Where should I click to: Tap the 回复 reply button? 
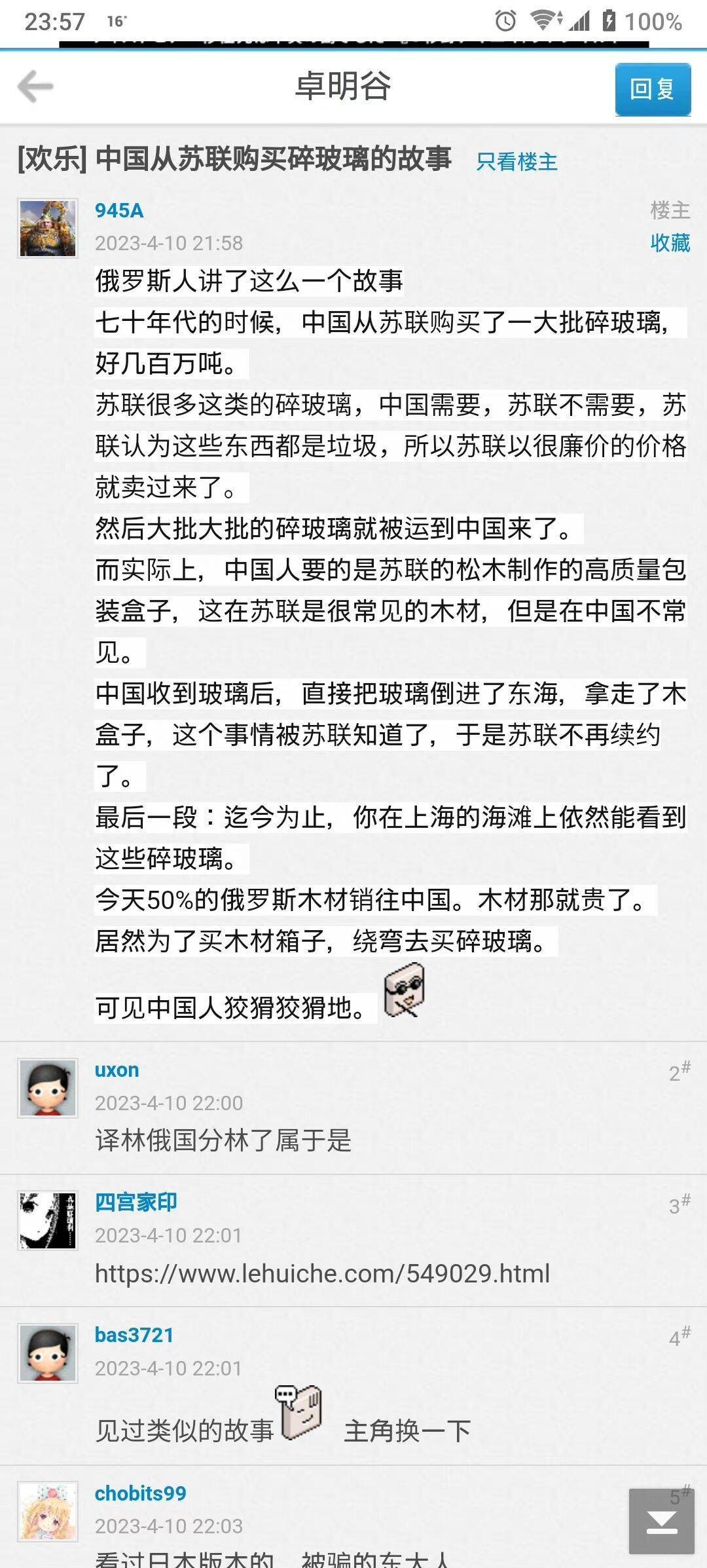point(652,89)
